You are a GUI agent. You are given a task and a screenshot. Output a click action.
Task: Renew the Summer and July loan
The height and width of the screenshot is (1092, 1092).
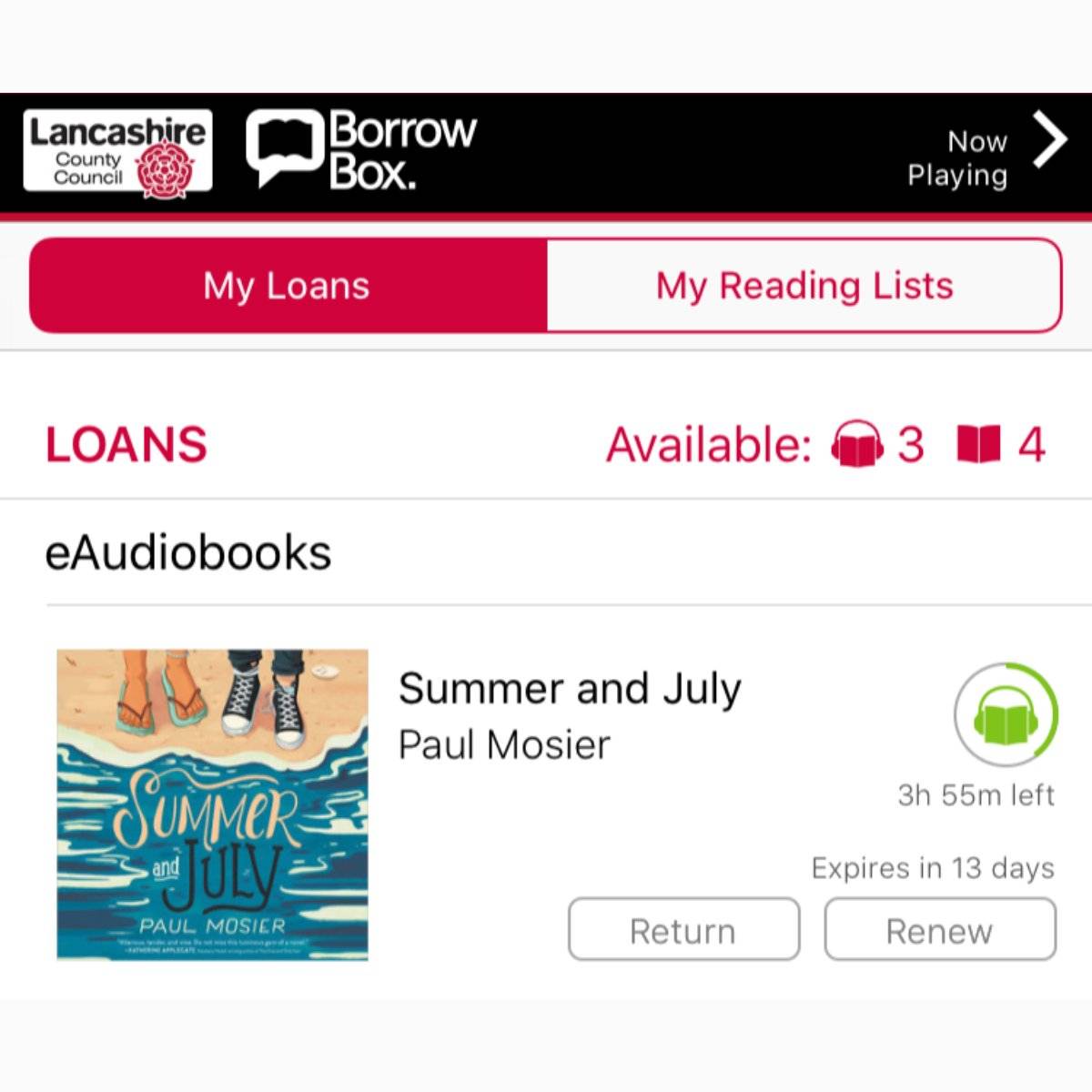(x=939, y=930)
